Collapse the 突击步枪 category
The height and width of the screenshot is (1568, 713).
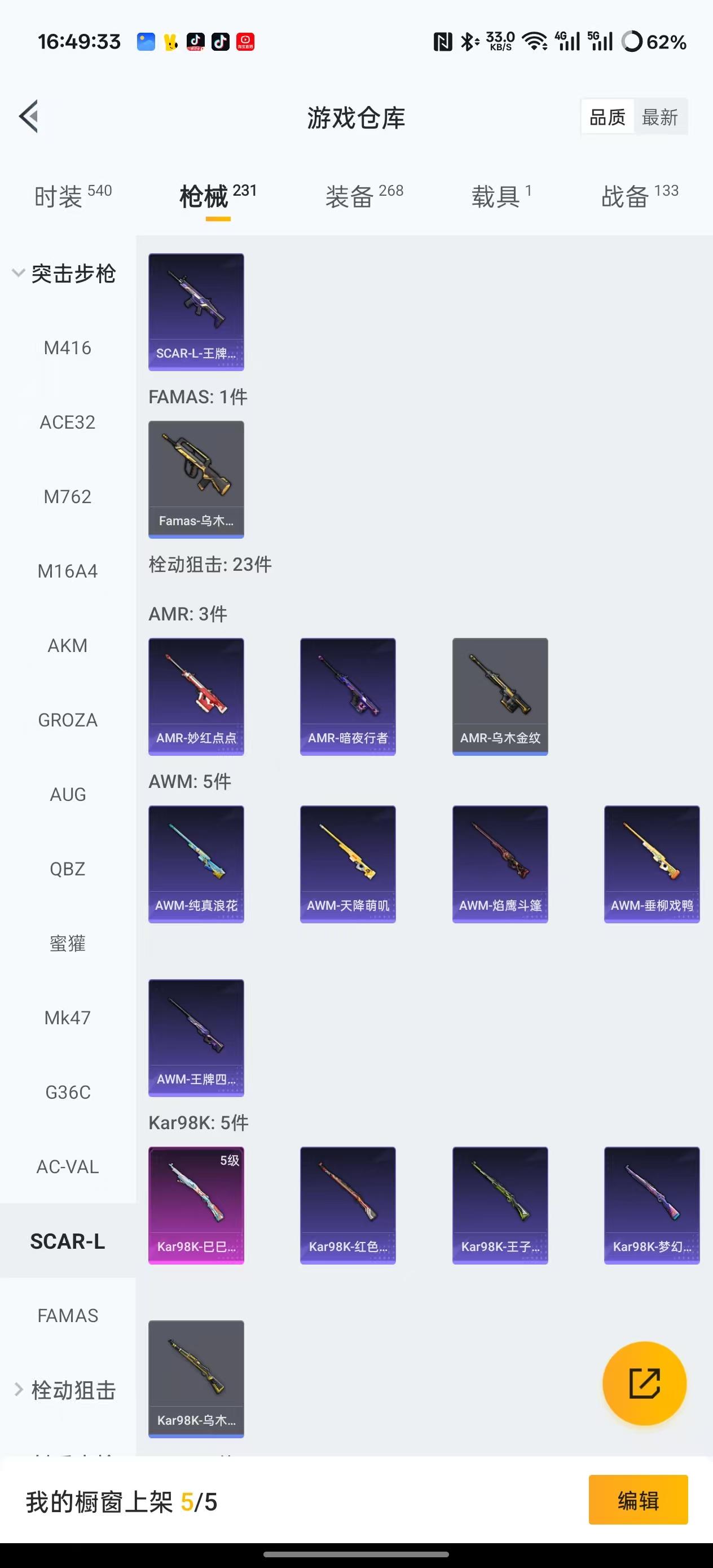pos(65,274)
